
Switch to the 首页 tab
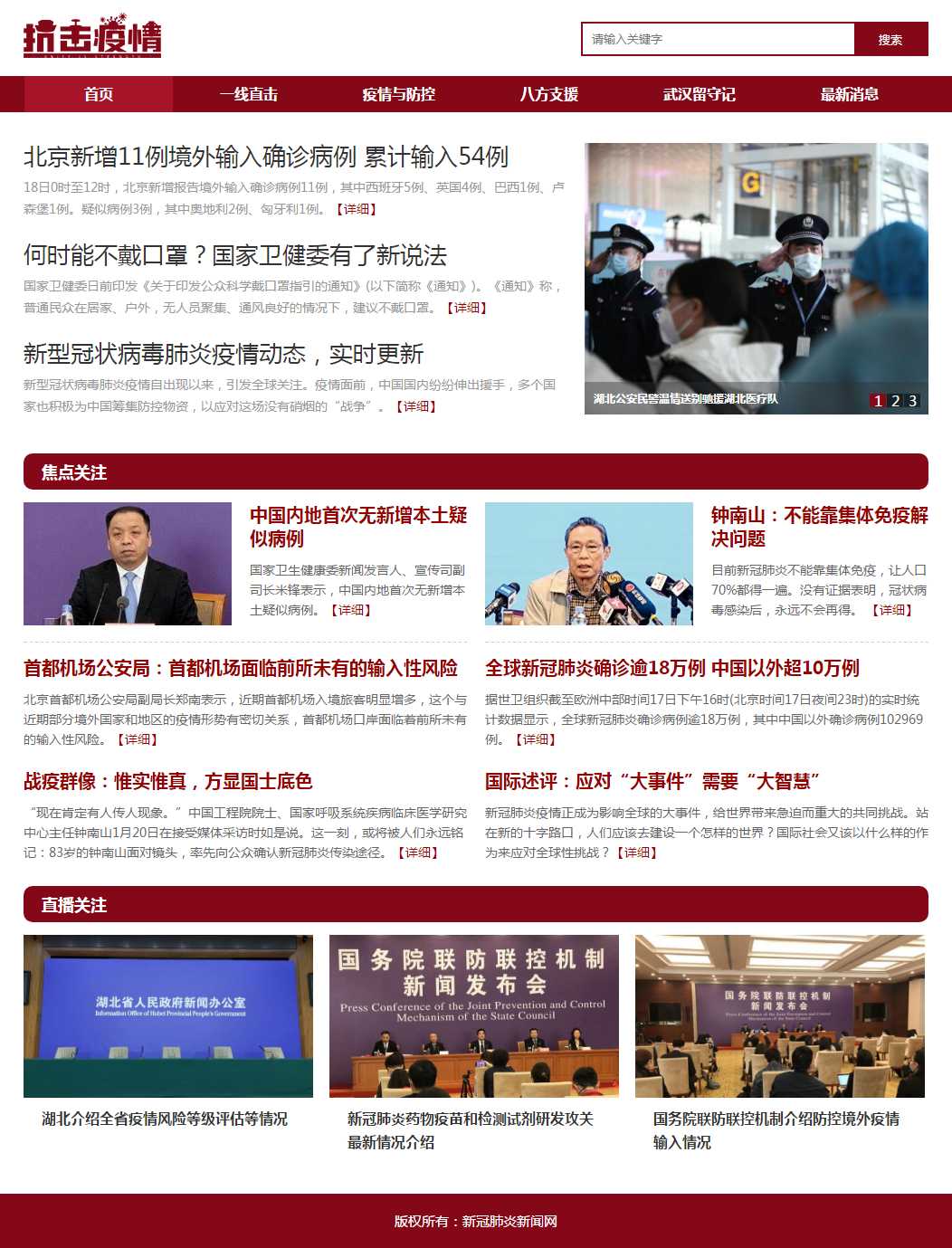pyautogui.click(x=99, y=94)
